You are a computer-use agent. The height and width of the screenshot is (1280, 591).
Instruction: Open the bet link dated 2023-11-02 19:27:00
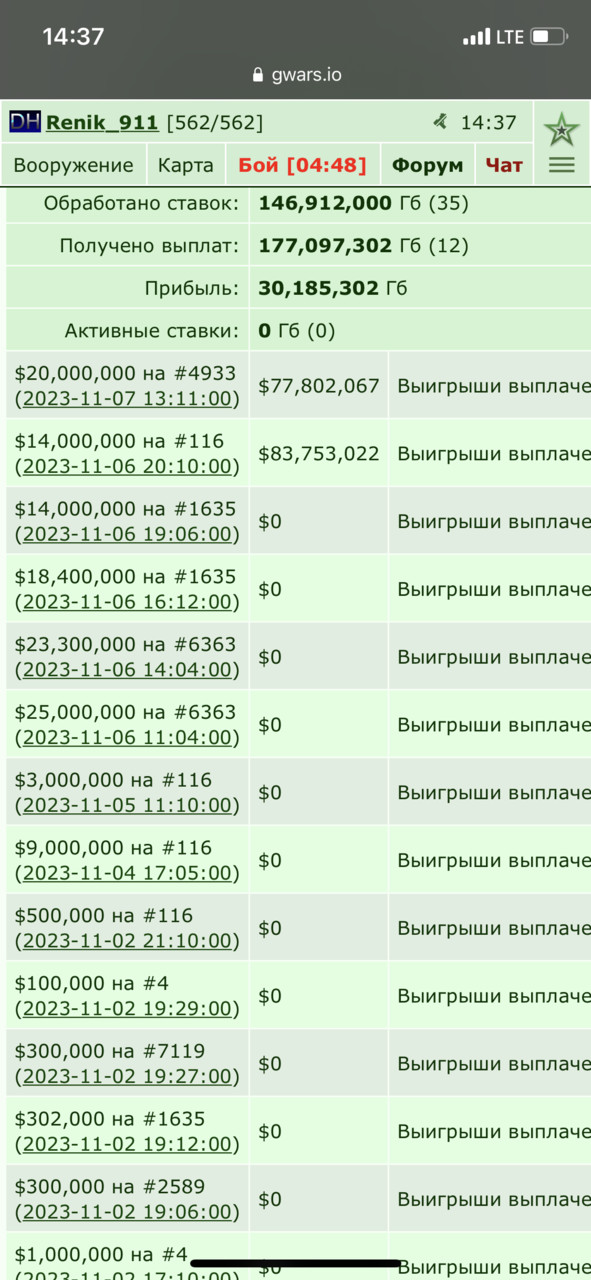coord(128,1077)
